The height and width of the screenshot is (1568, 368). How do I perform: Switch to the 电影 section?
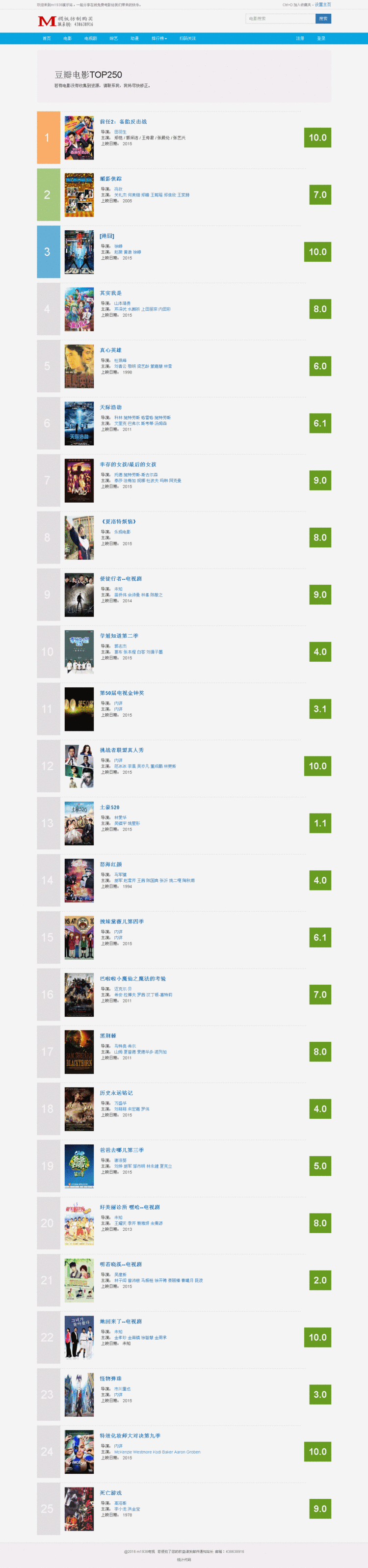tap(68, 38)
